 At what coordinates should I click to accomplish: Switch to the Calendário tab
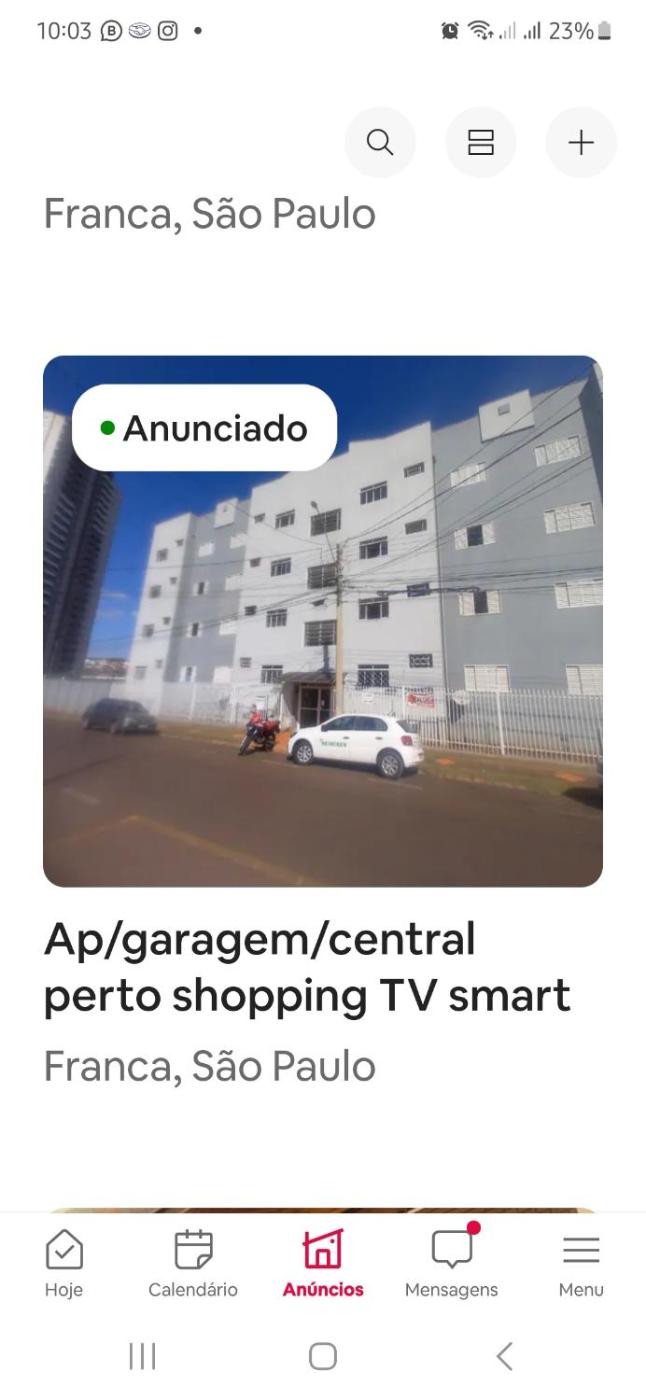tap(193, 1263)
